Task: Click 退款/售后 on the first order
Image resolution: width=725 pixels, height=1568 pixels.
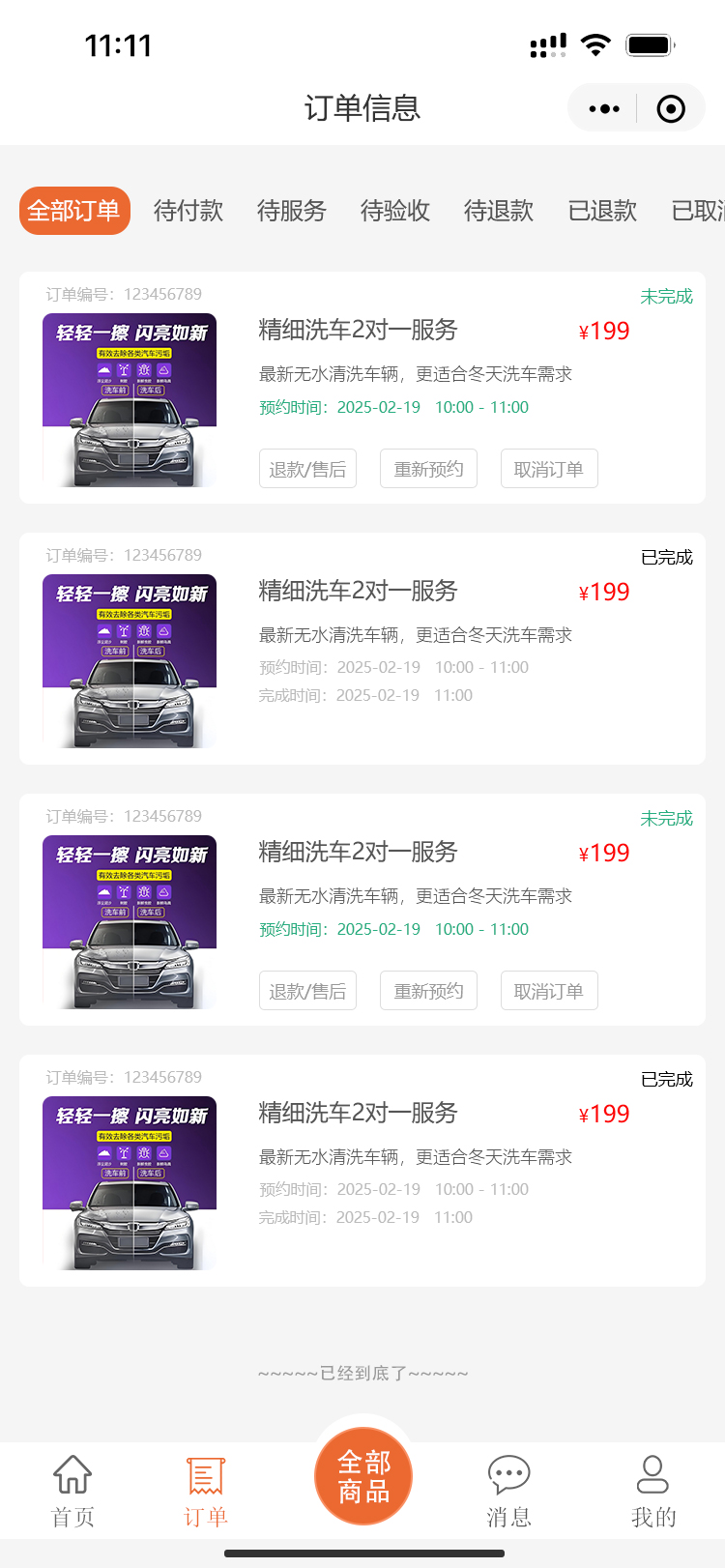Action: point(307,468)
